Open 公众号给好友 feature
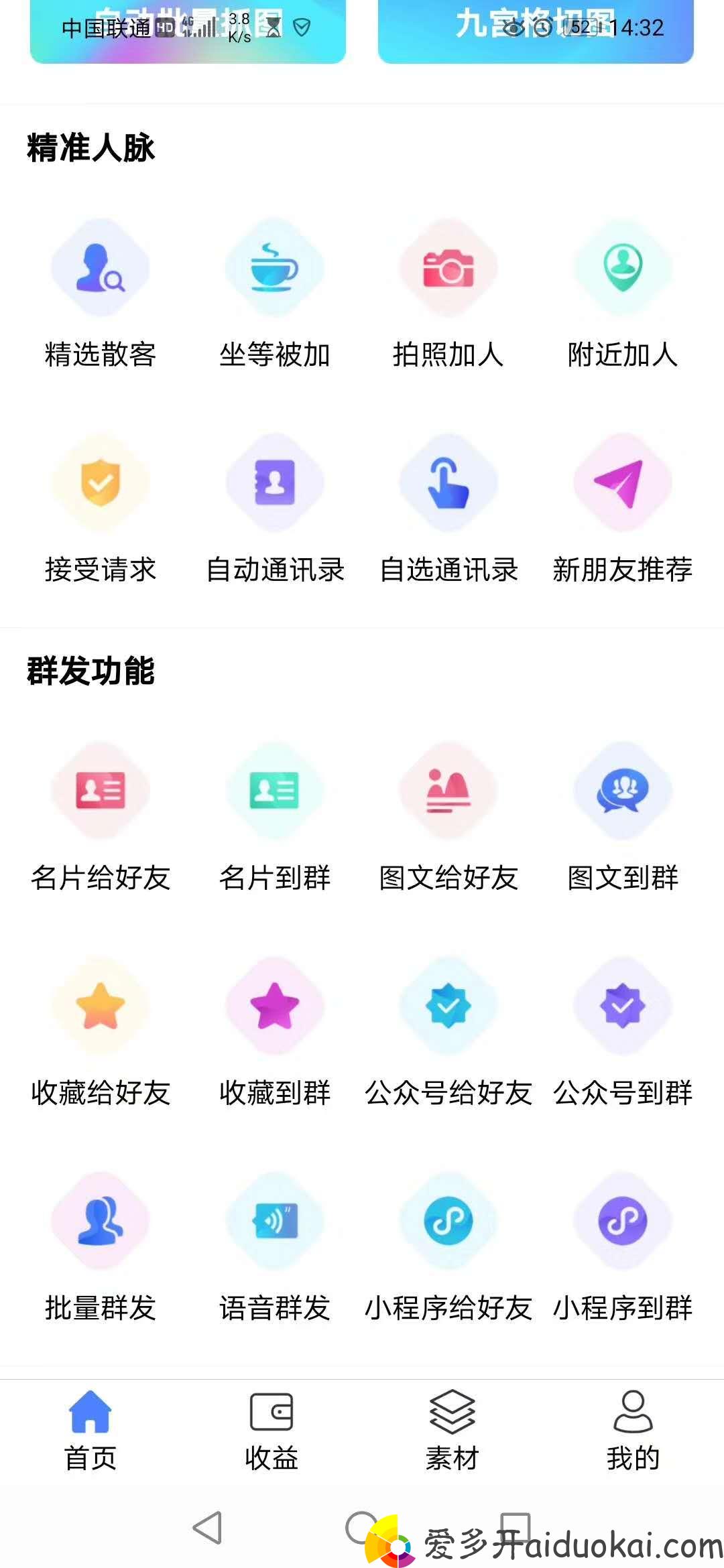724x1568 pixels. click(x=448, y=1032)
